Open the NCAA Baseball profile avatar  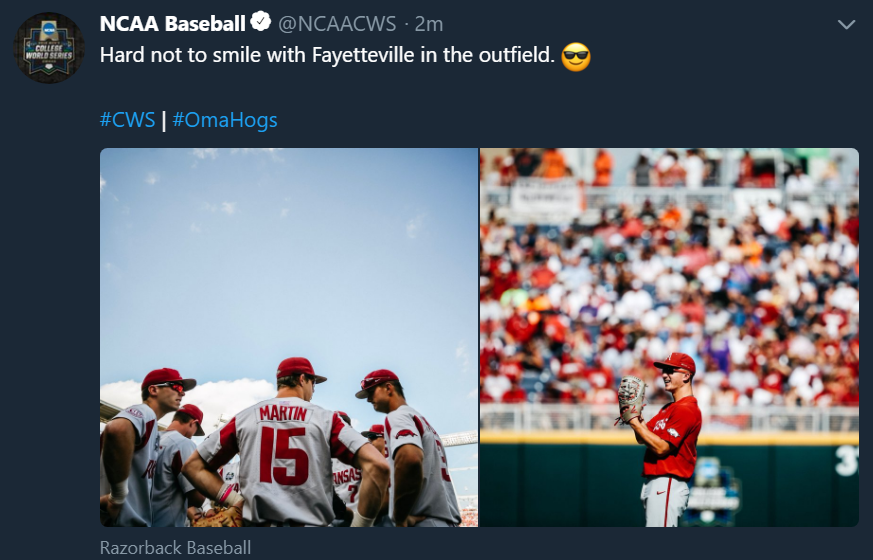coord(48,48)
